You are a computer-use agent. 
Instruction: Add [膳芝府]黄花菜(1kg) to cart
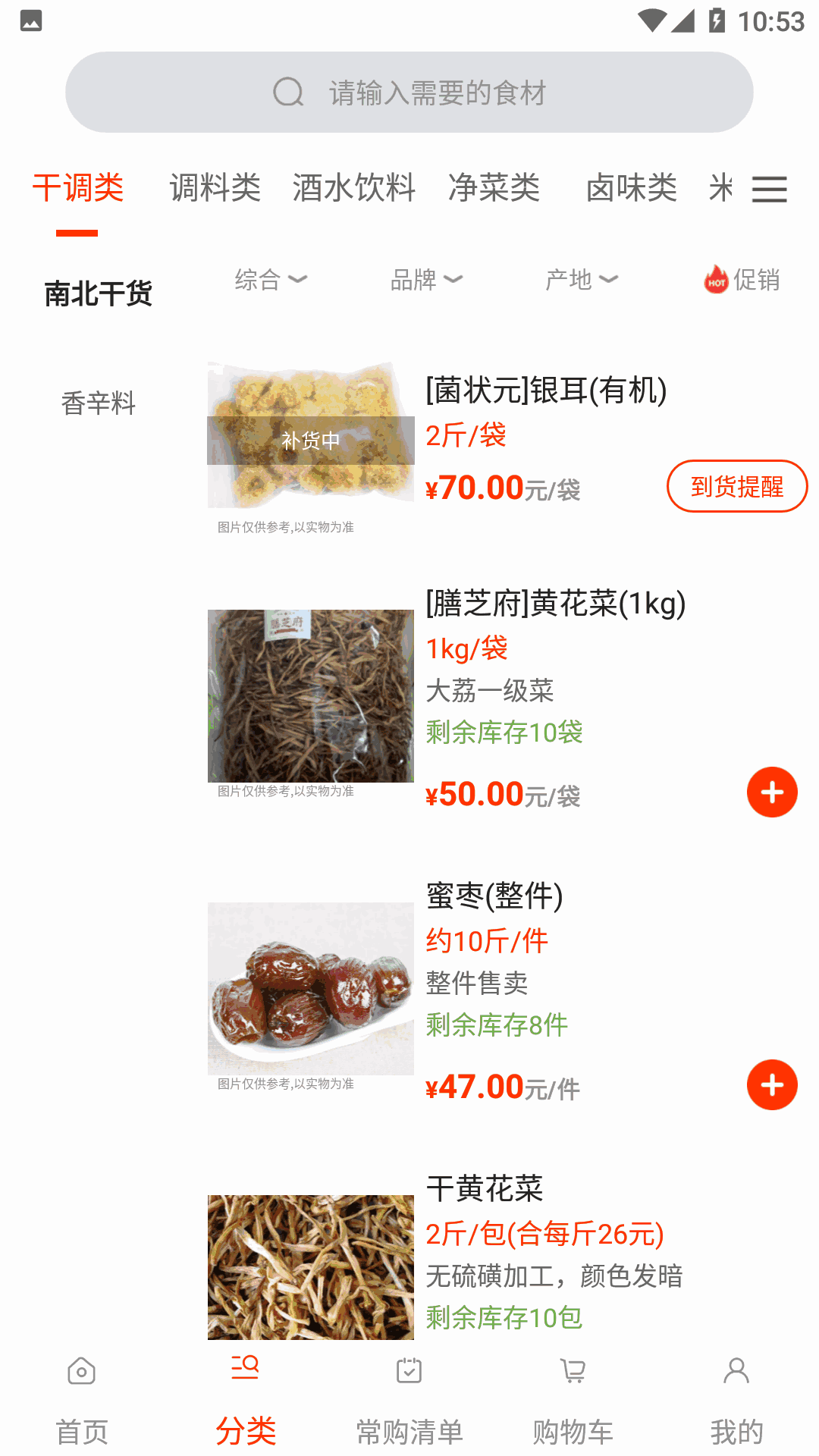pos(772,792)
